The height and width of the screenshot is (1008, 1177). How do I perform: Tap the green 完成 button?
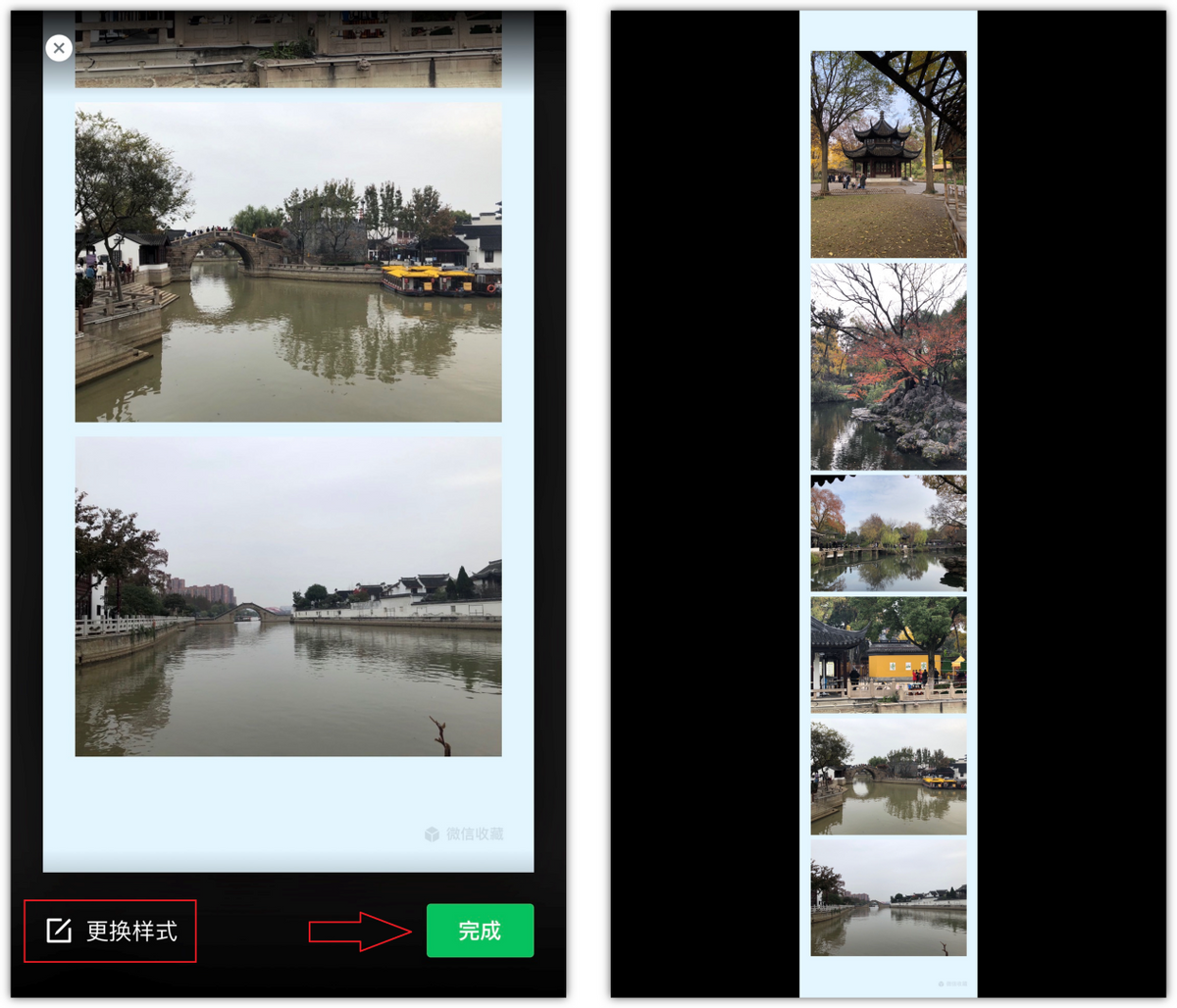[480, 931]
